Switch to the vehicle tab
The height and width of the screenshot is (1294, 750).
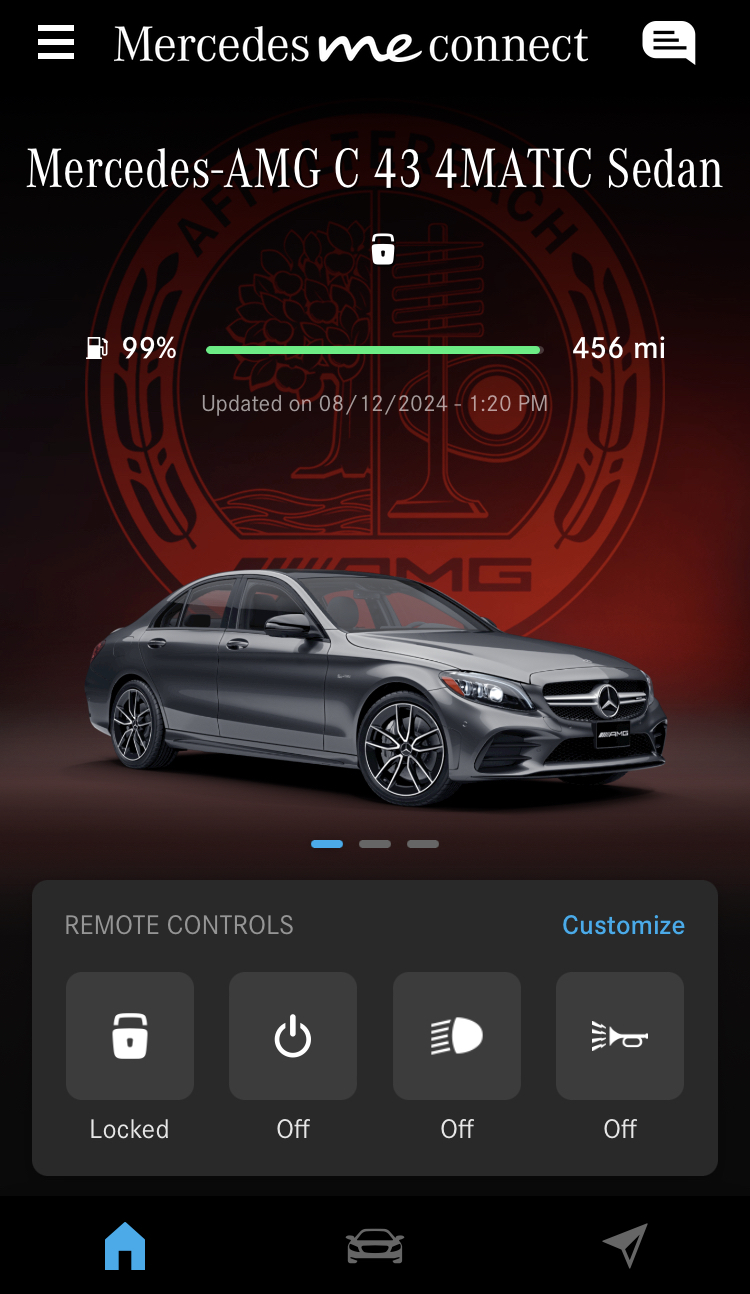(375, 1247)
